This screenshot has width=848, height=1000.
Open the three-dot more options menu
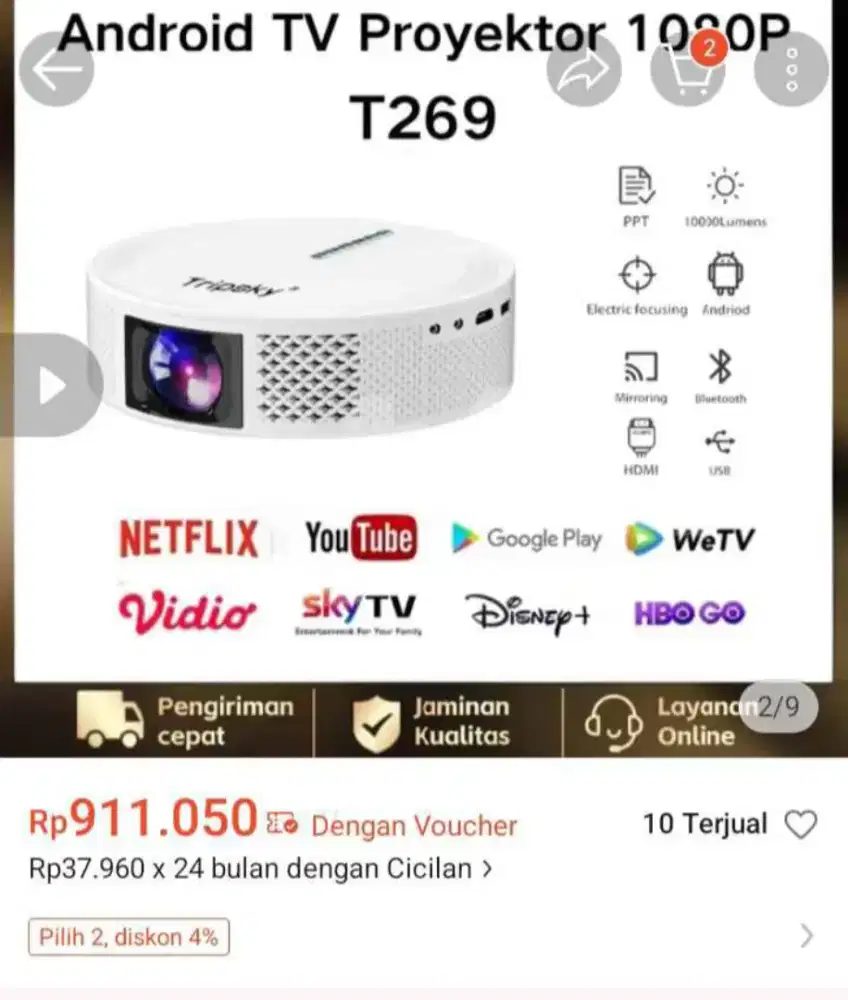[791, 68]
